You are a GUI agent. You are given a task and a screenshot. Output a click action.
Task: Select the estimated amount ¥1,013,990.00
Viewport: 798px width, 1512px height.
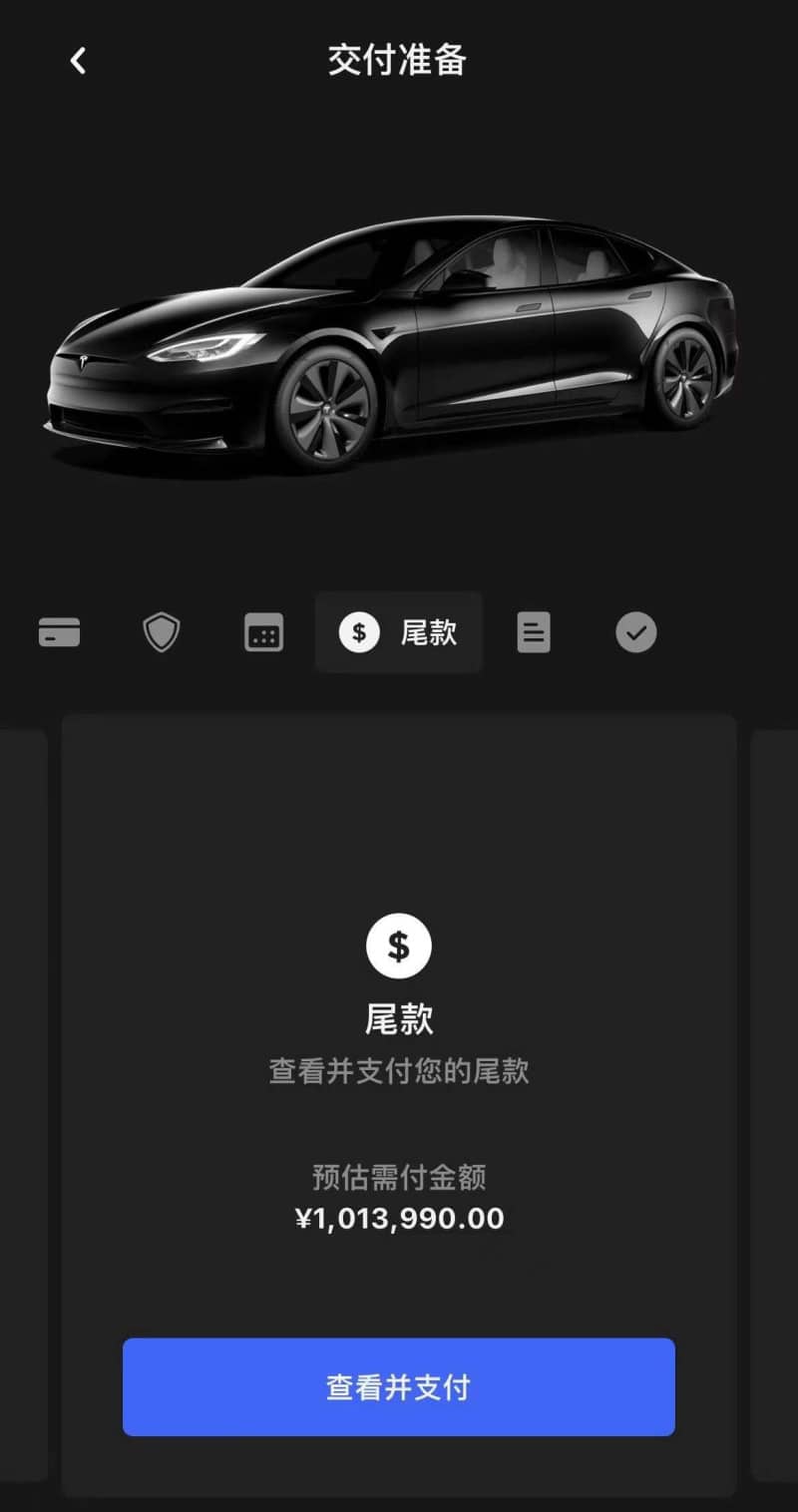coord(399,1218)
